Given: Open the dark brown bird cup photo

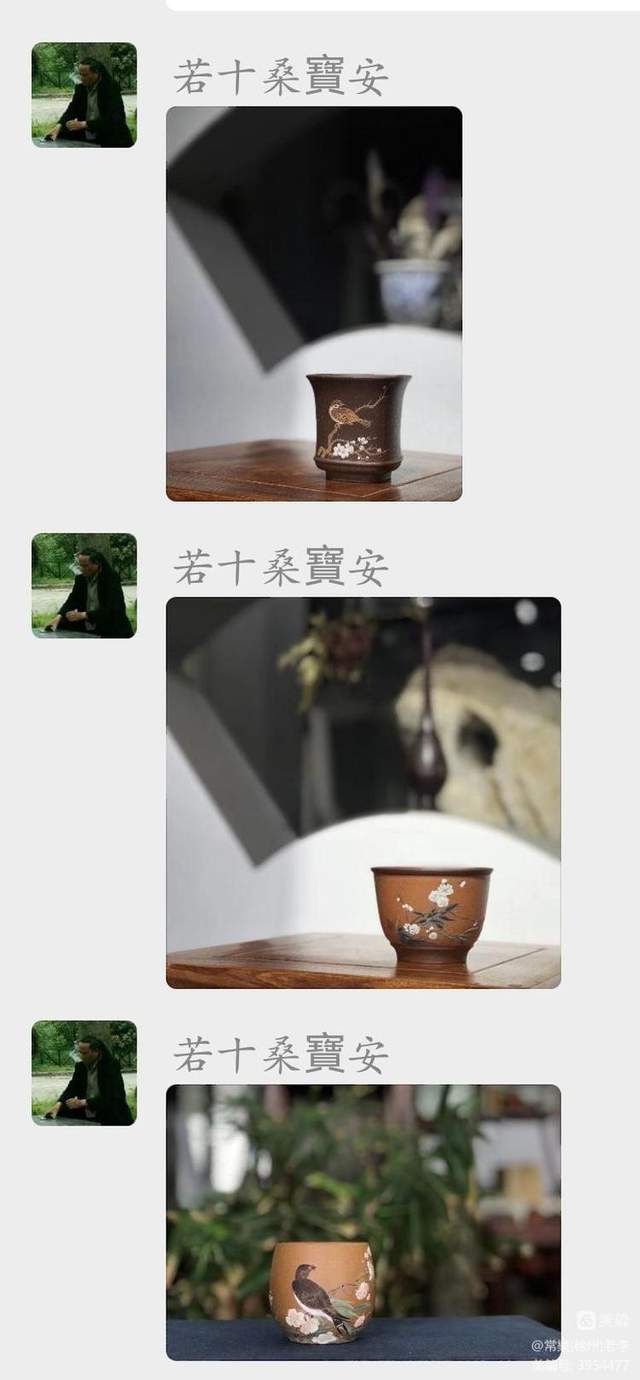Looking at the screenshot, I should [314, 303].
